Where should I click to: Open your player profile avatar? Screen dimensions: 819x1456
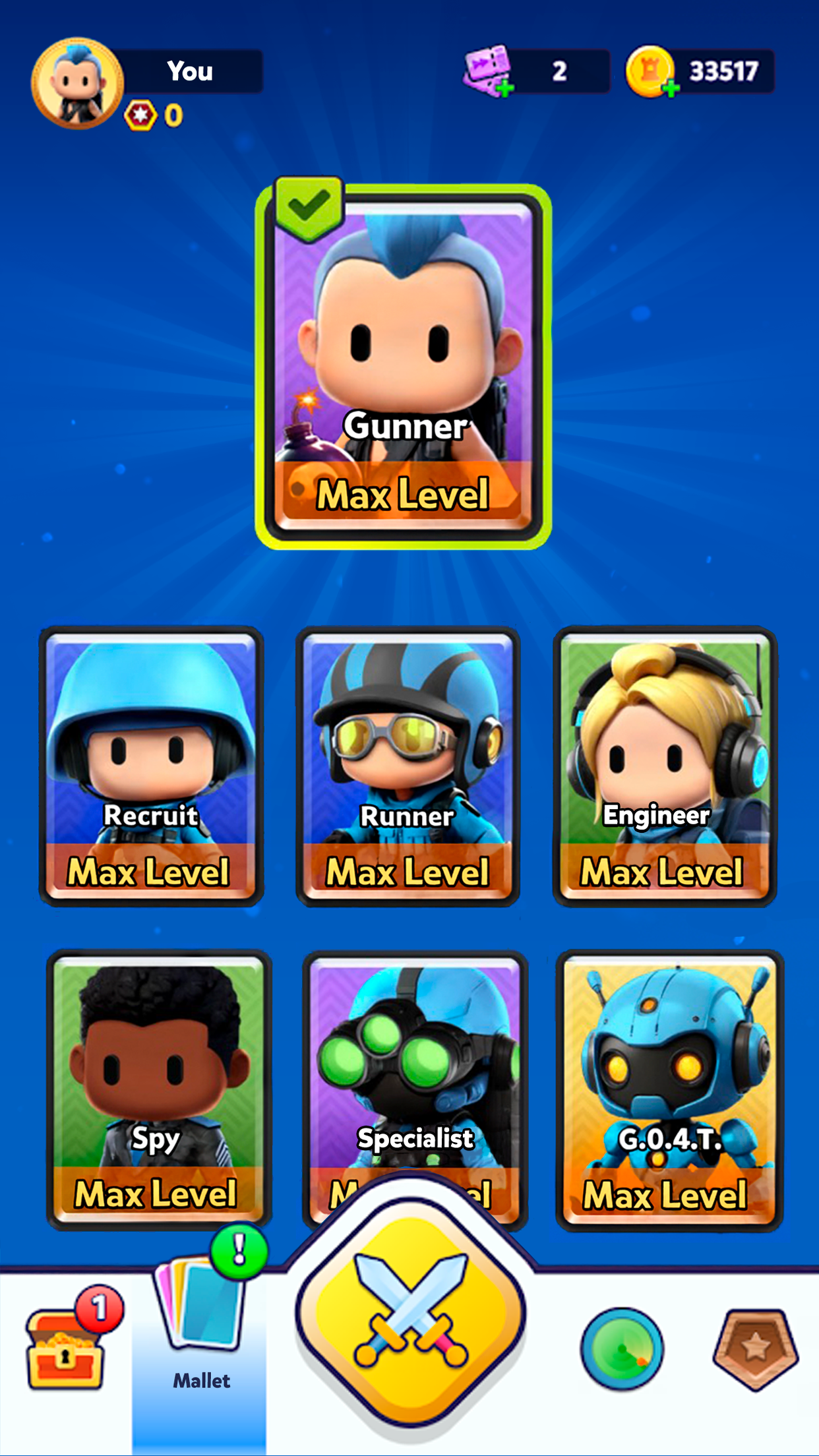pos(78,83)
